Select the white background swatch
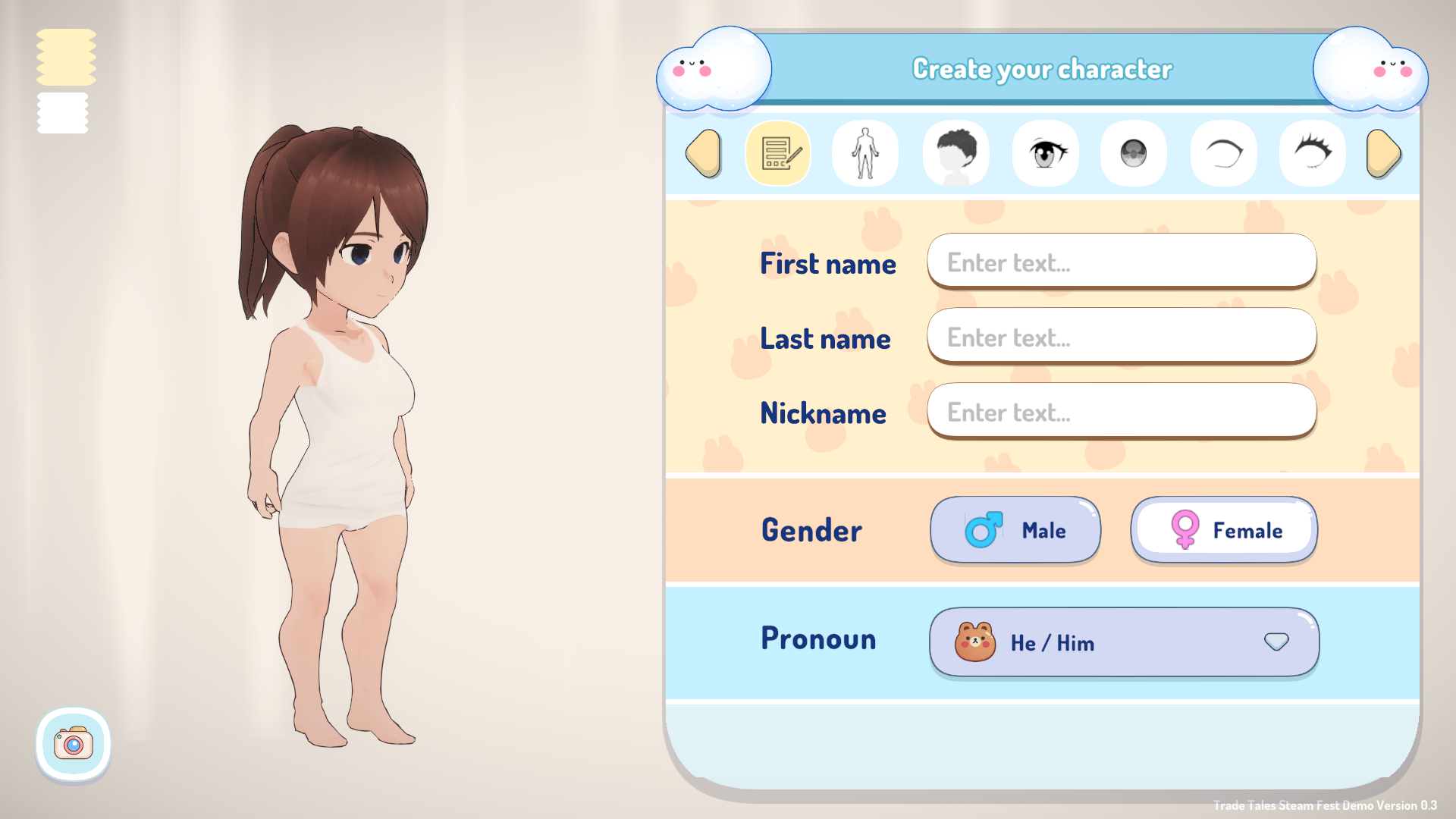1456x819 pixels. [x=63, y=113]
